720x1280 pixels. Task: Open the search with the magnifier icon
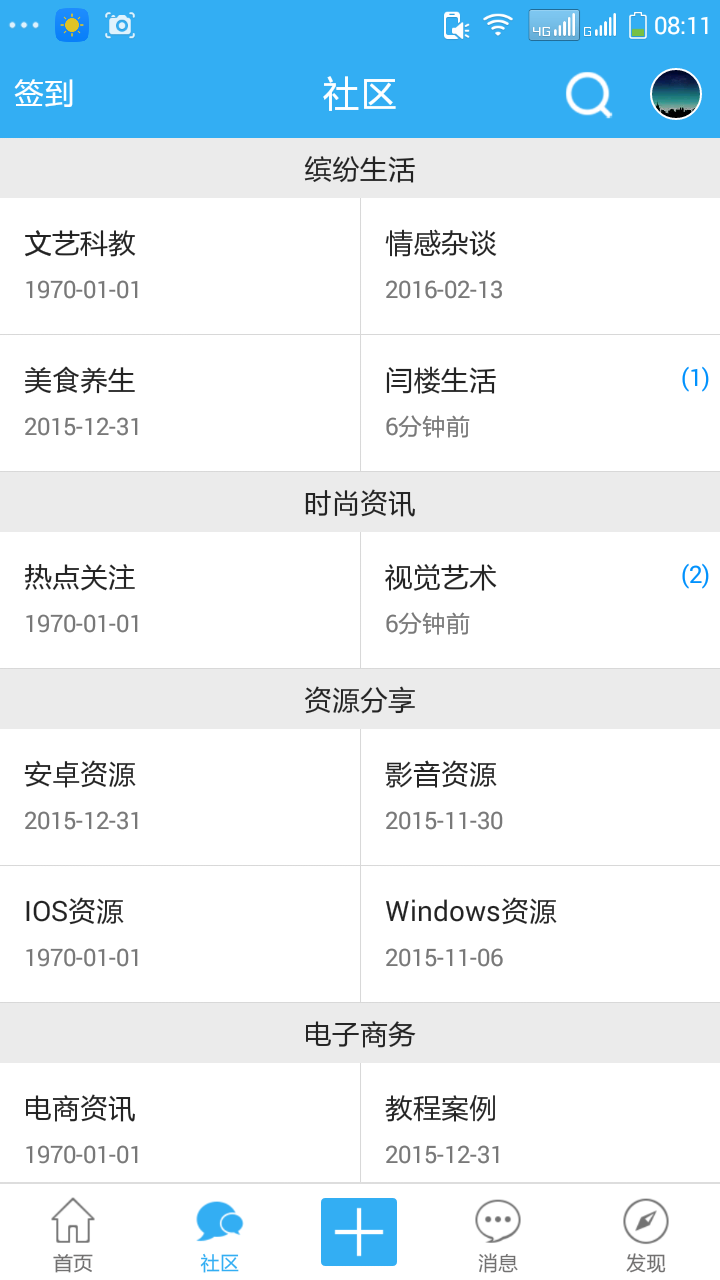(x=588, y=95)
